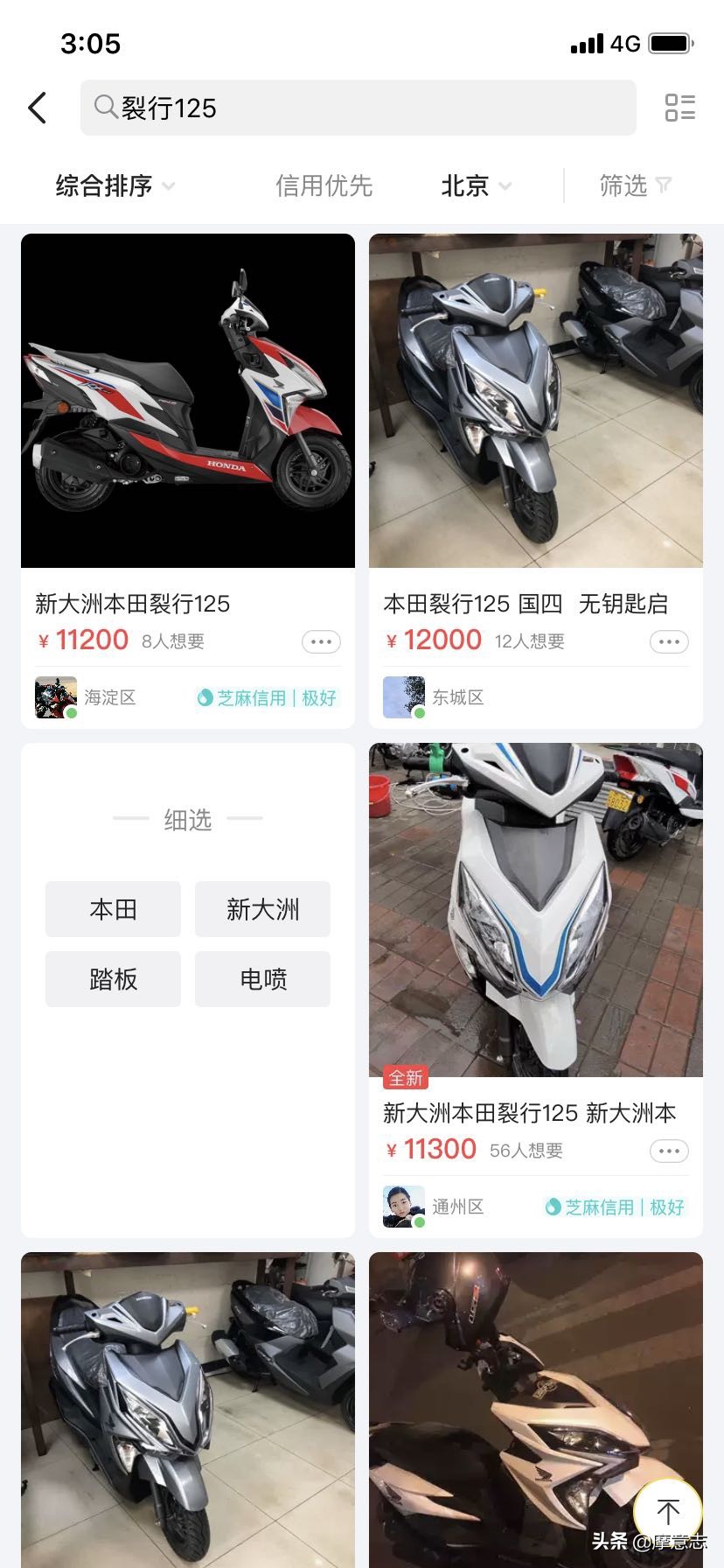Screen dimensions: 724x1568
Task: Filter by the 新大洲 chip
Action: [262, 909]
